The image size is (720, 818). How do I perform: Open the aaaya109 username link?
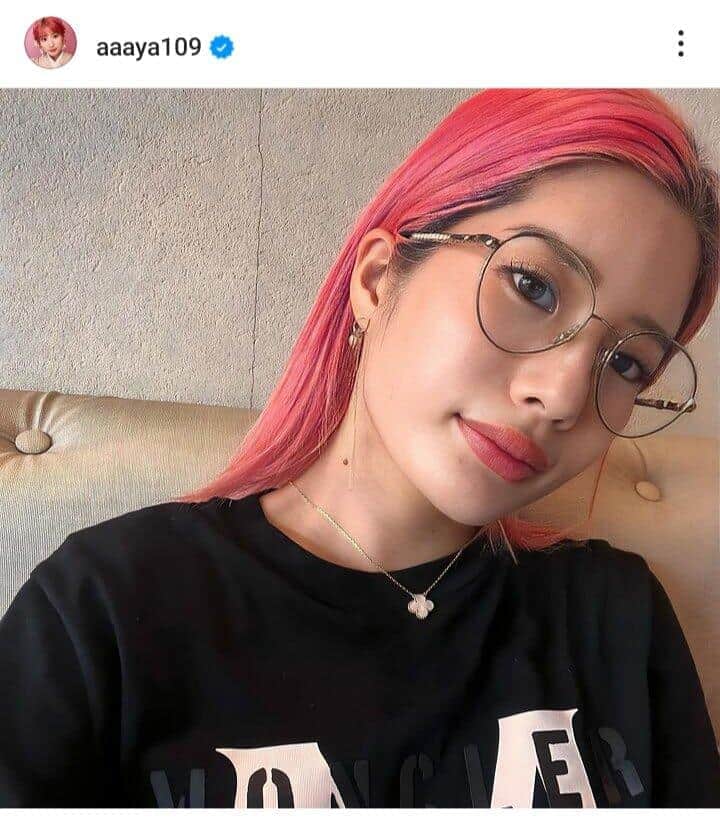click(150, 46)
